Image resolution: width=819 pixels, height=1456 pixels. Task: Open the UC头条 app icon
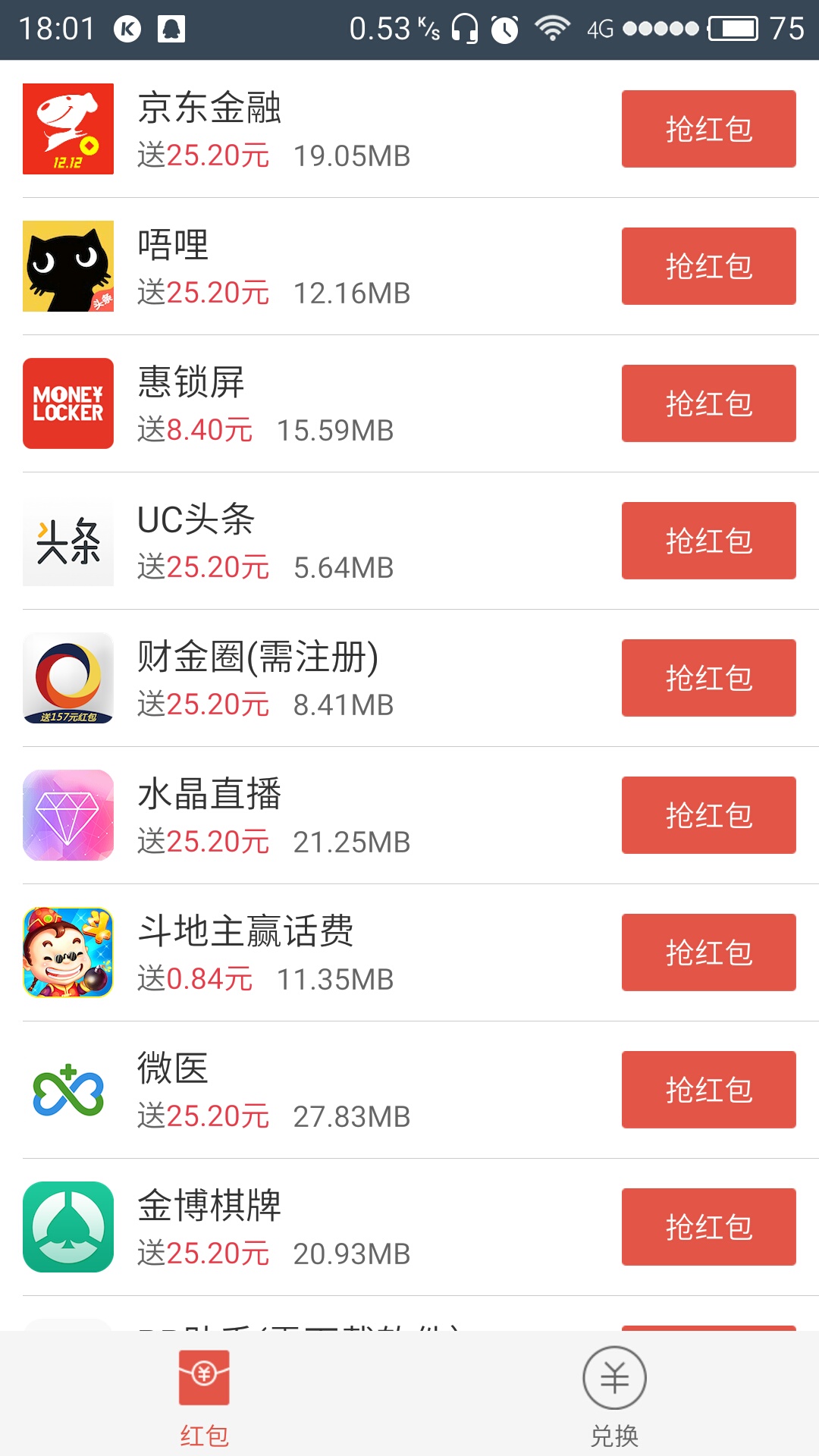click(67, 540)
